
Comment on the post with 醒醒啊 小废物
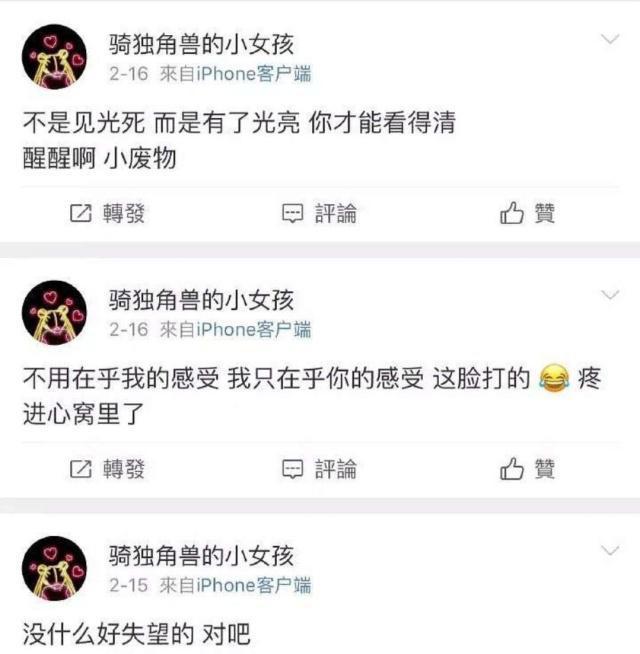pyautogui.click(x=319, y=213)
